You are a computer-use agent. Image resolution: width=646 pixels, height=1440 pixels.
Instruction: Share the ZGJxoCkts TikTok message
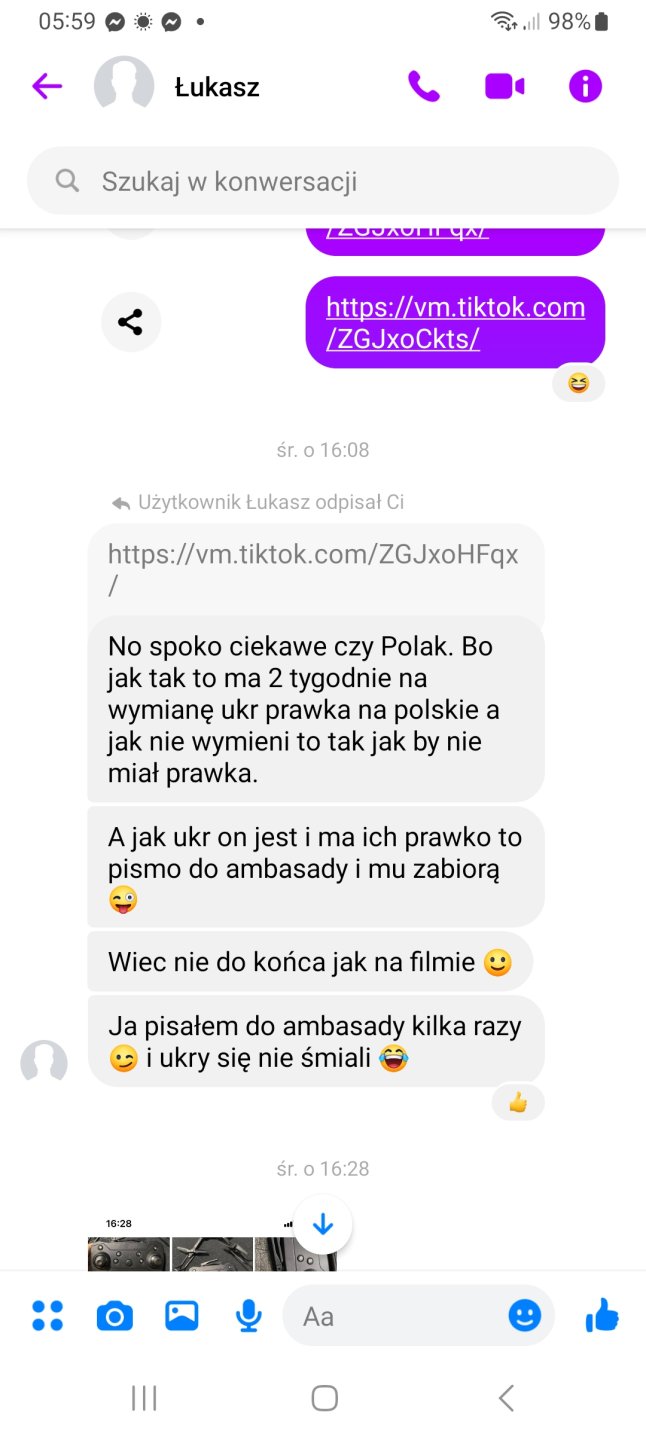click(x=131, y=322)
